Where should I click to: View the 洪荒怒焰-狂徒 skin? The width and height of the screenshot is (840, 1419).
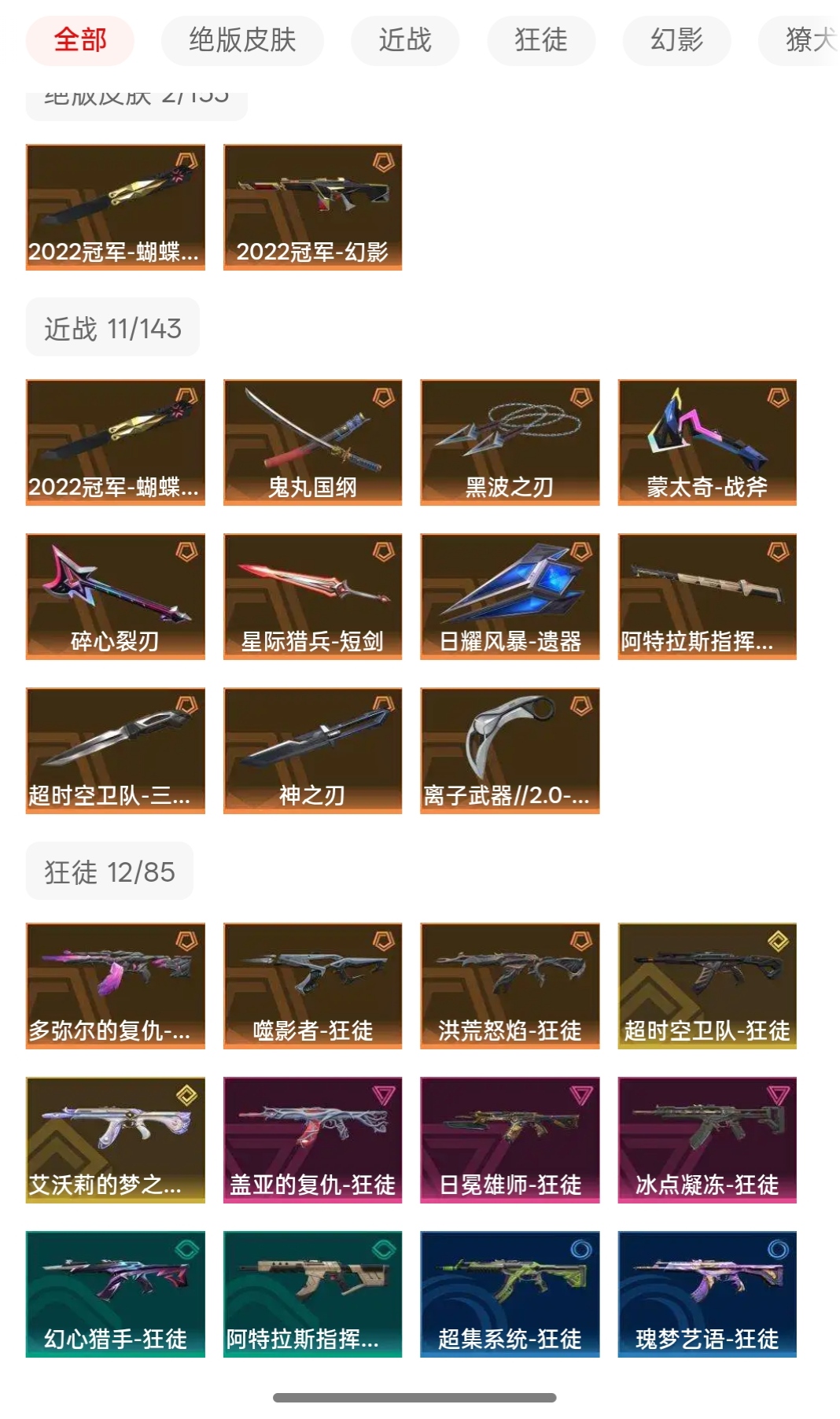pos(510,986)
